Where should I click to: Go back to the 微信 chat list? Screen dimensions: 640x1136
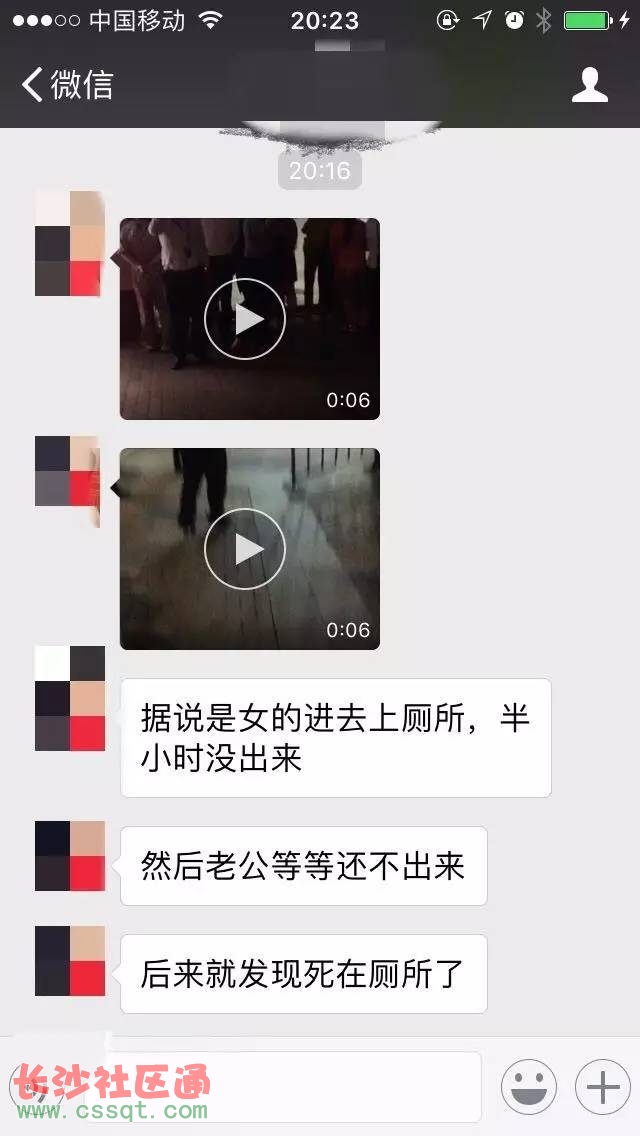tap(66, 85)
